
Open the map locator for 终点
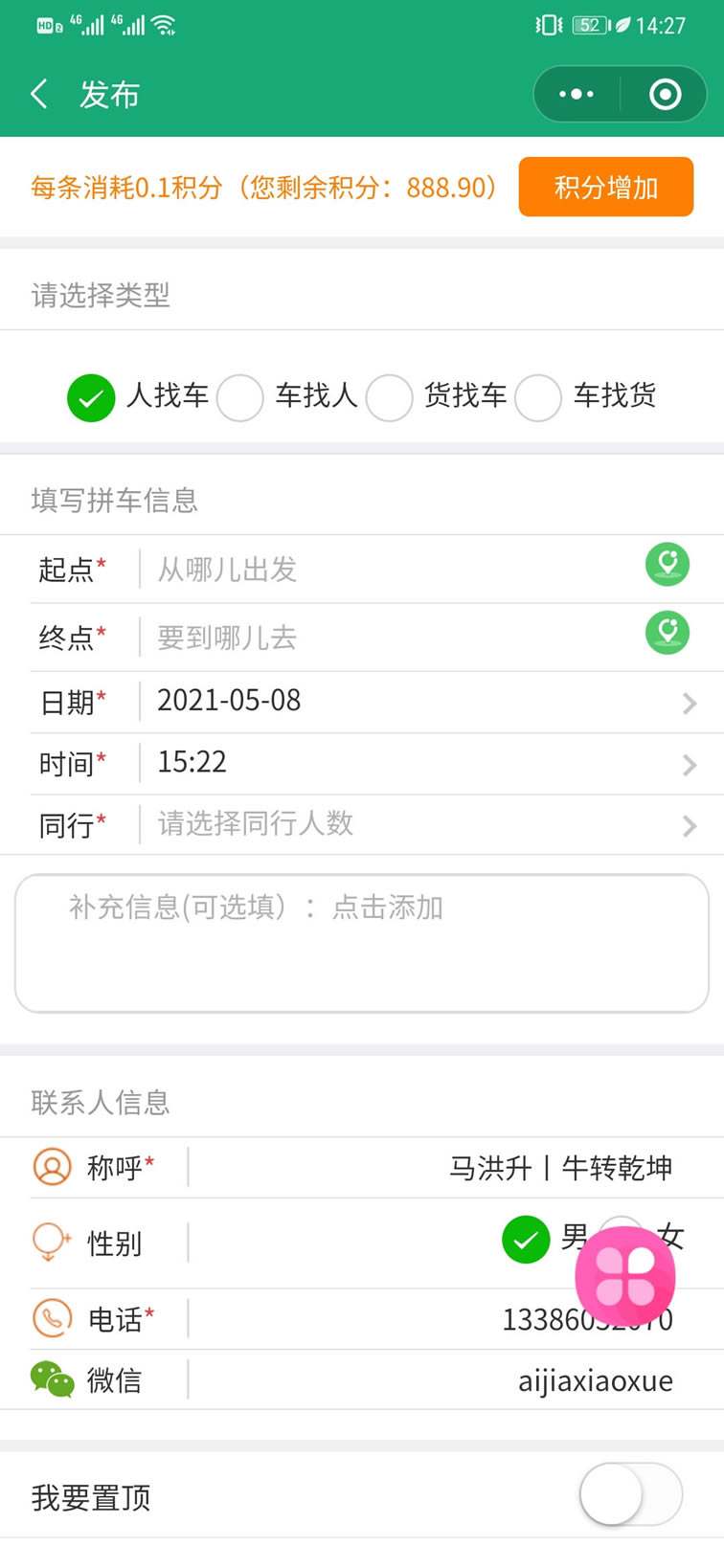(x=667, y=632)
